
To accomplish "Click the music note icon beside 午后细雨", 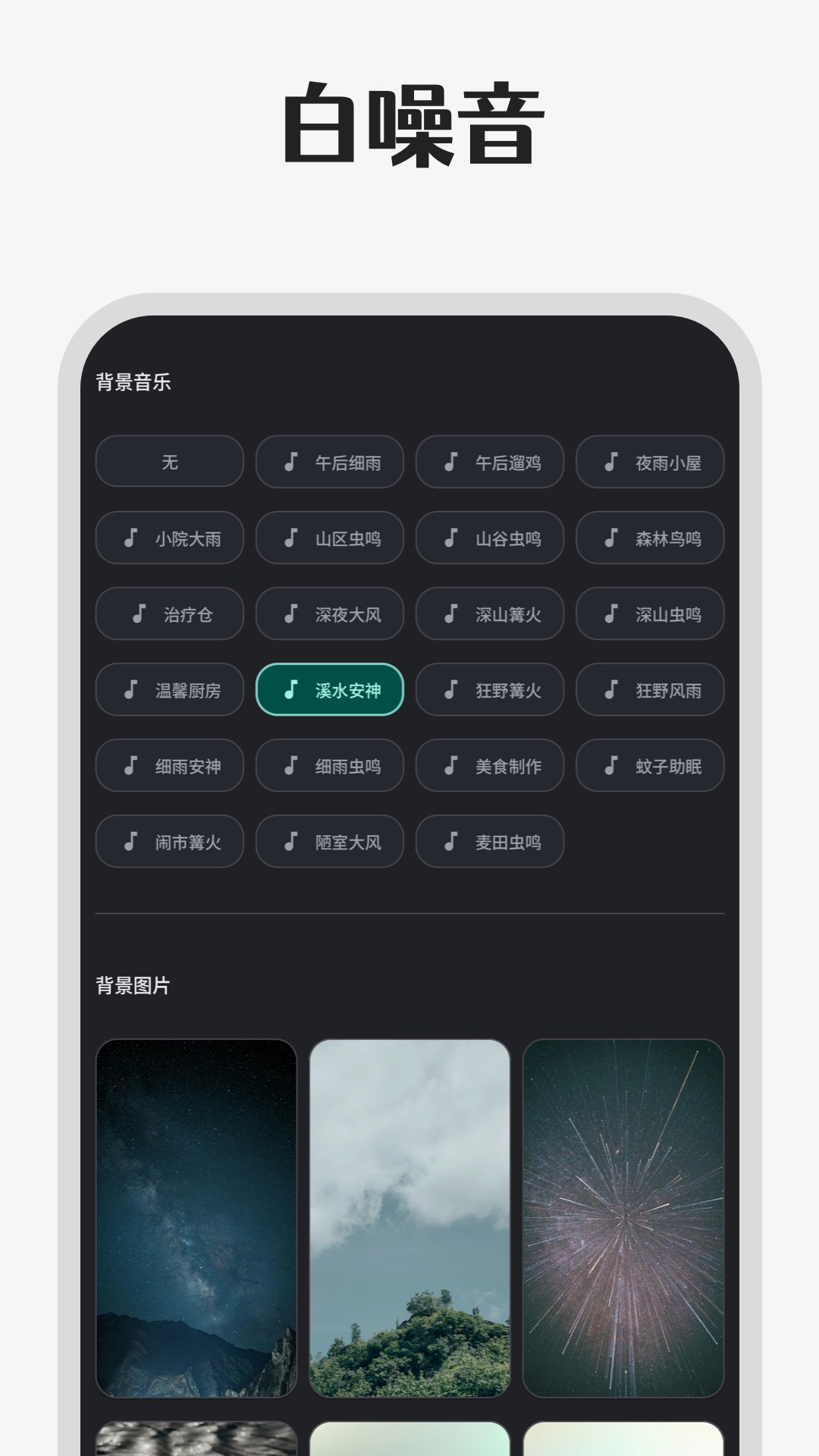I will [x=290, y=463].
